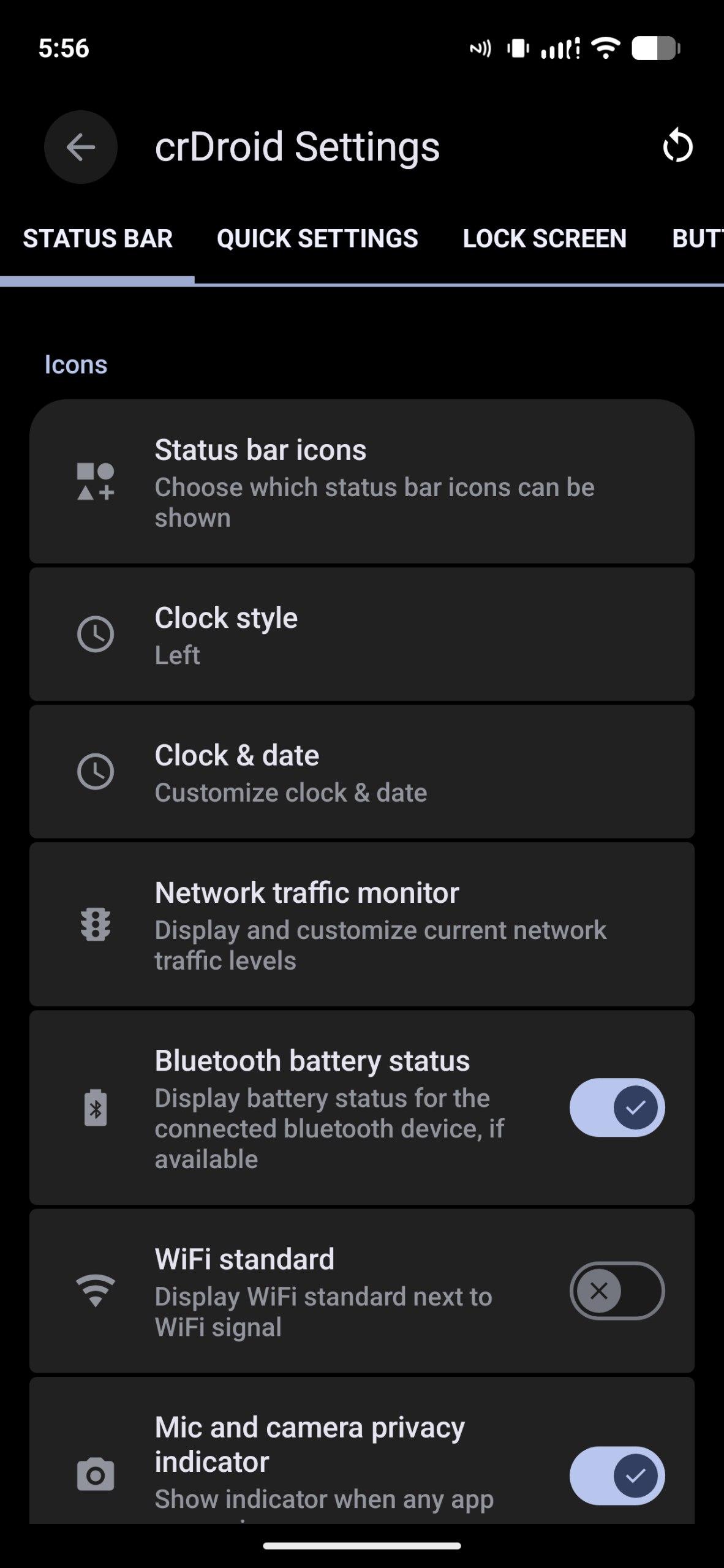Viewport: 724px width, 1568px height.
Task: Go back from crDroid Settings
Action: (x=80, y=147)
